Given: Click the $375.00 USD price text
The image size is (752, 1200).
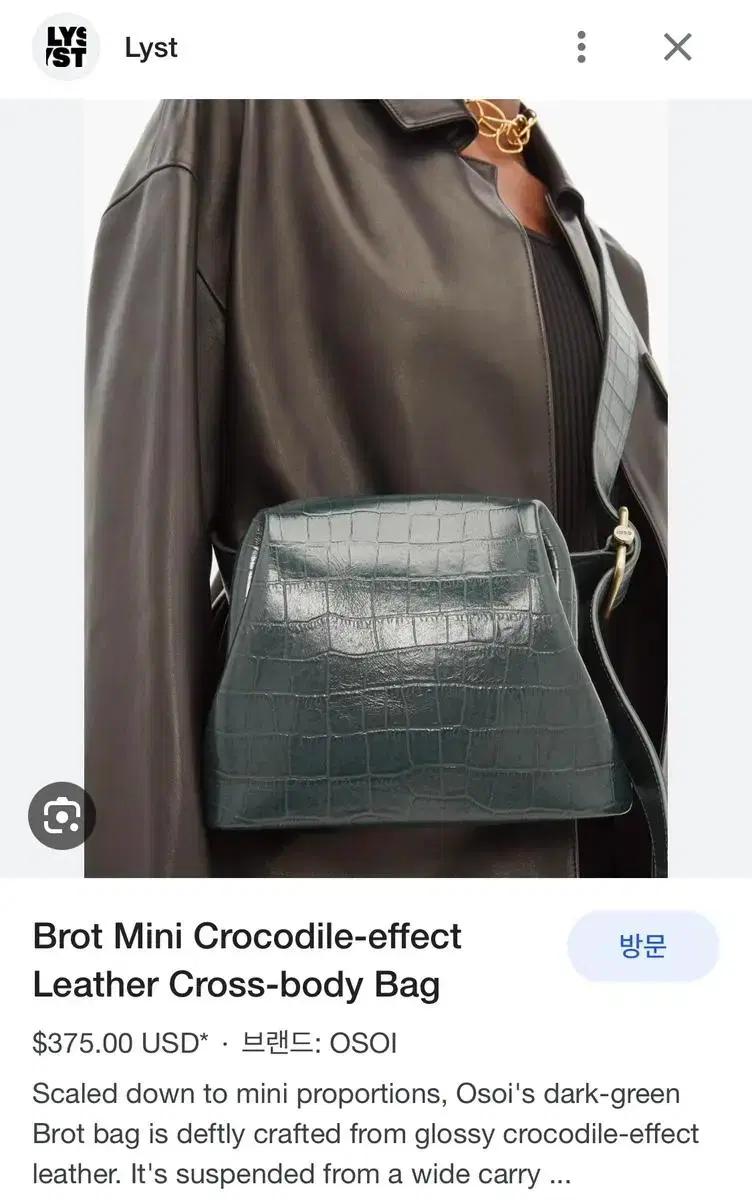Looking at the screenshot, I should (x=115, y=1044).
